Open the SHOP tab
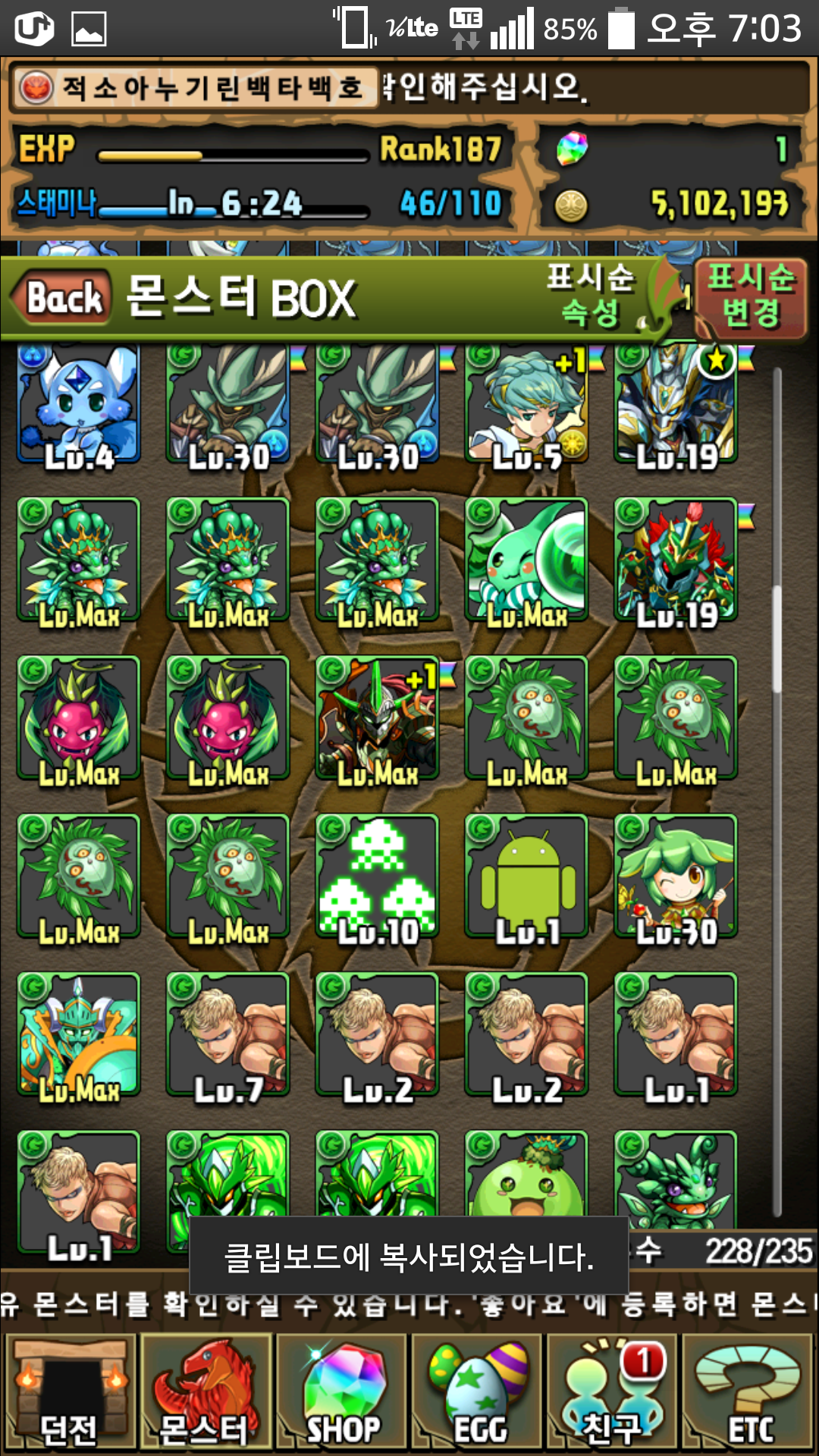Image resolution: width=819 pixels, height=1456 pixels. click(x=341, y=1392)
